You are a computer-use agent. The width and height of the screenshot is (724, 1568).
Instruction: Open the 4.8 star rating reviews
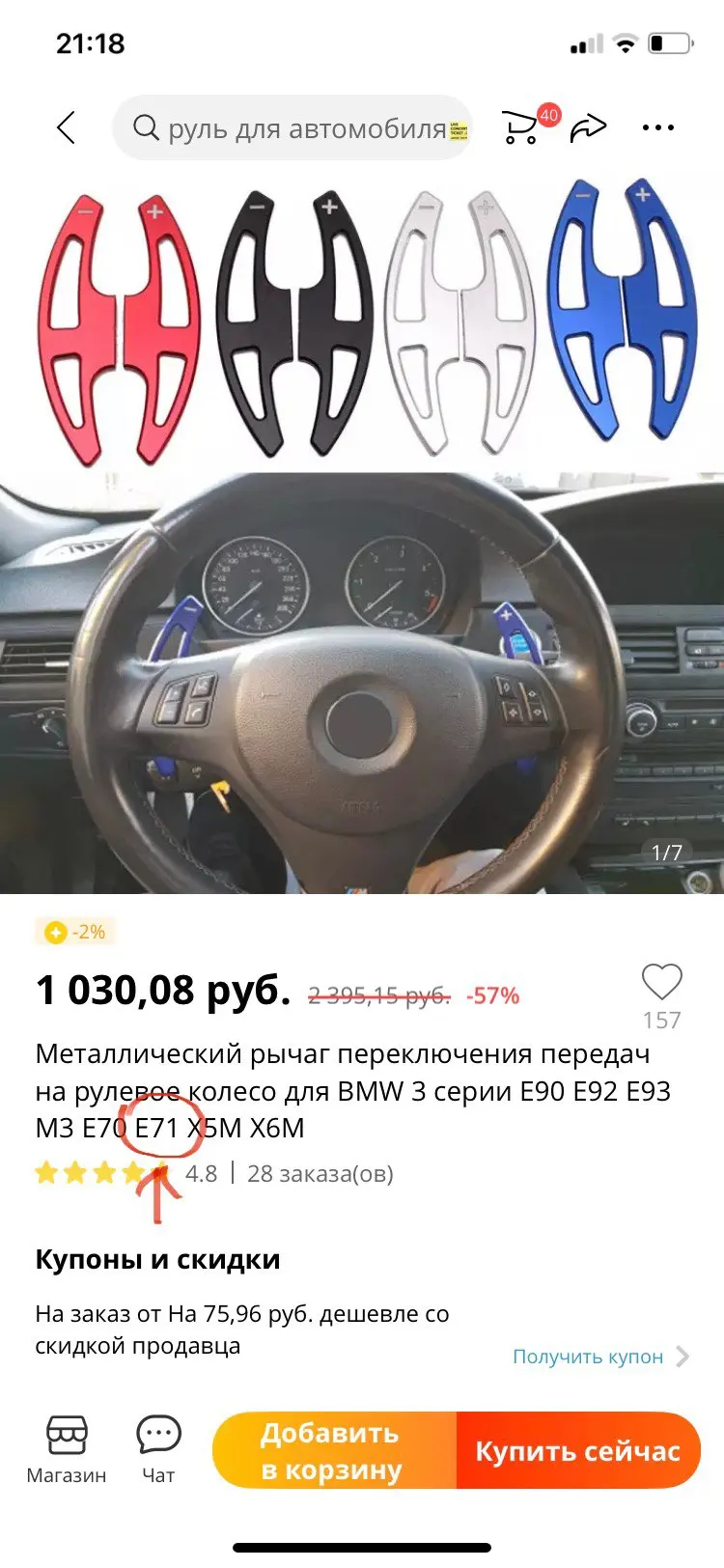coord(201,1174)
